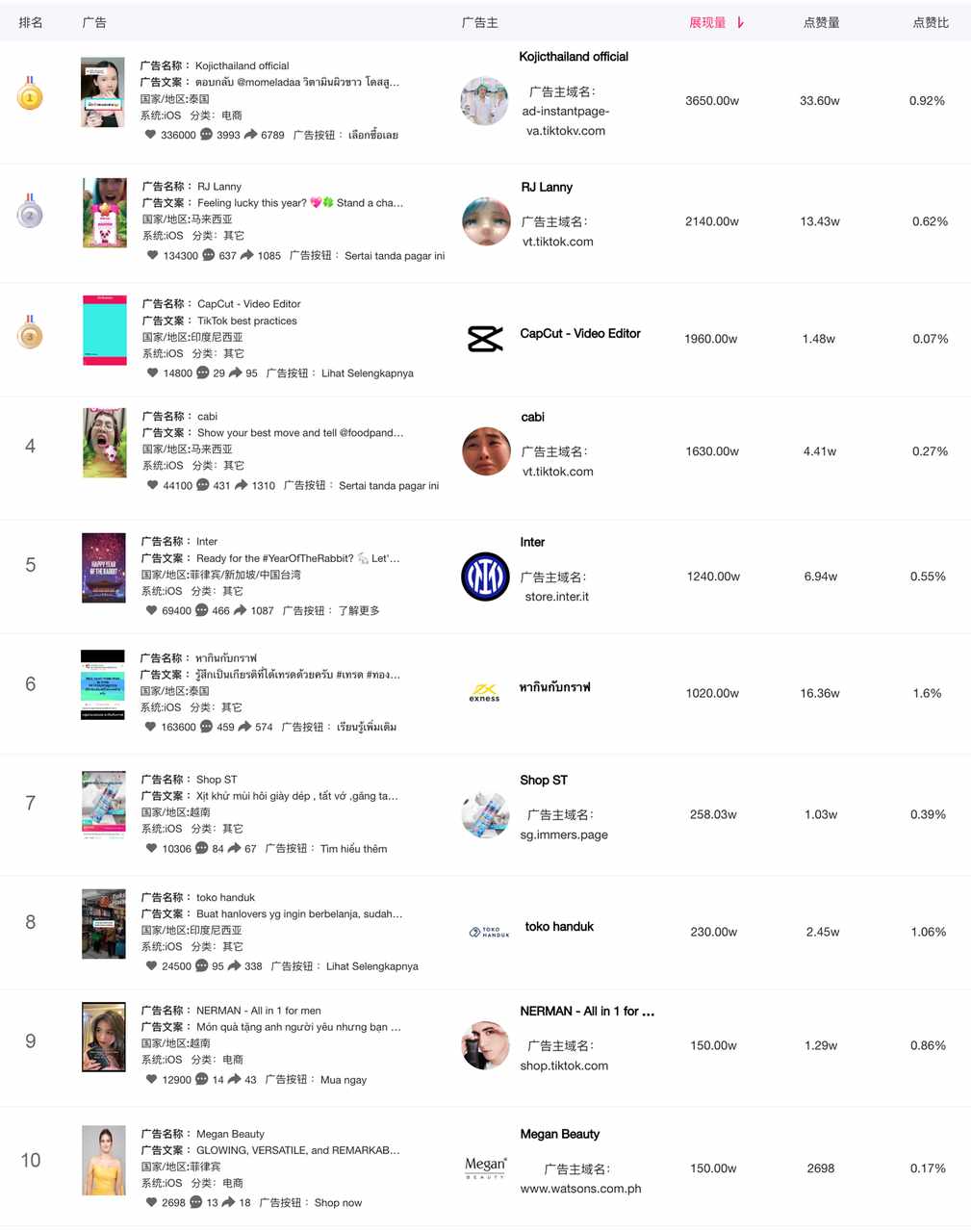Open the NERMAN - All in 1 ad thumbnail

coord(104,1037)
